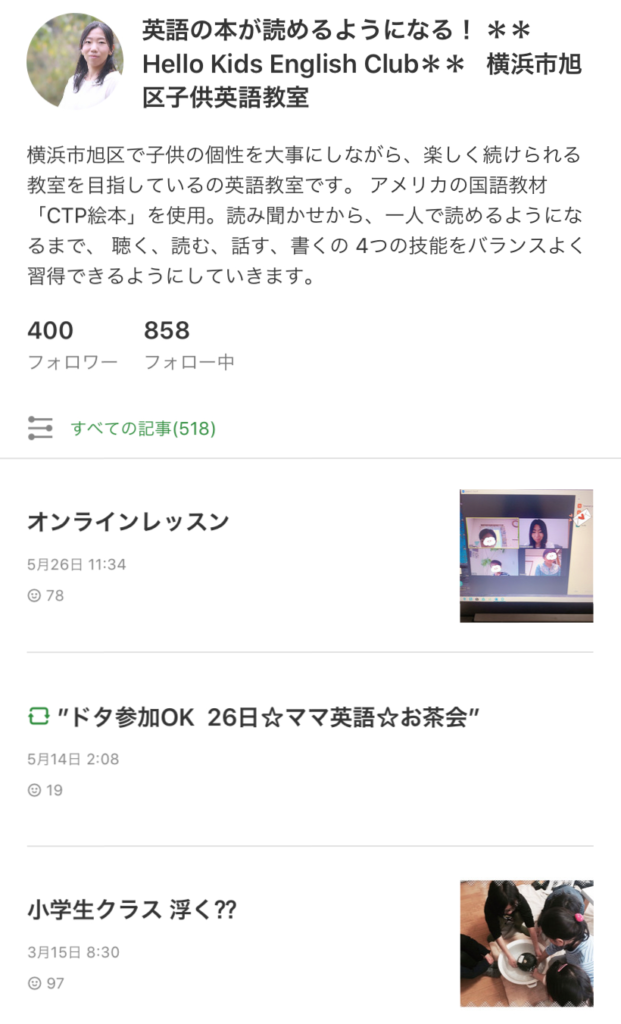
Task: Open the 小学生クラス 浮く⁇ post
Action: point(131,910)
